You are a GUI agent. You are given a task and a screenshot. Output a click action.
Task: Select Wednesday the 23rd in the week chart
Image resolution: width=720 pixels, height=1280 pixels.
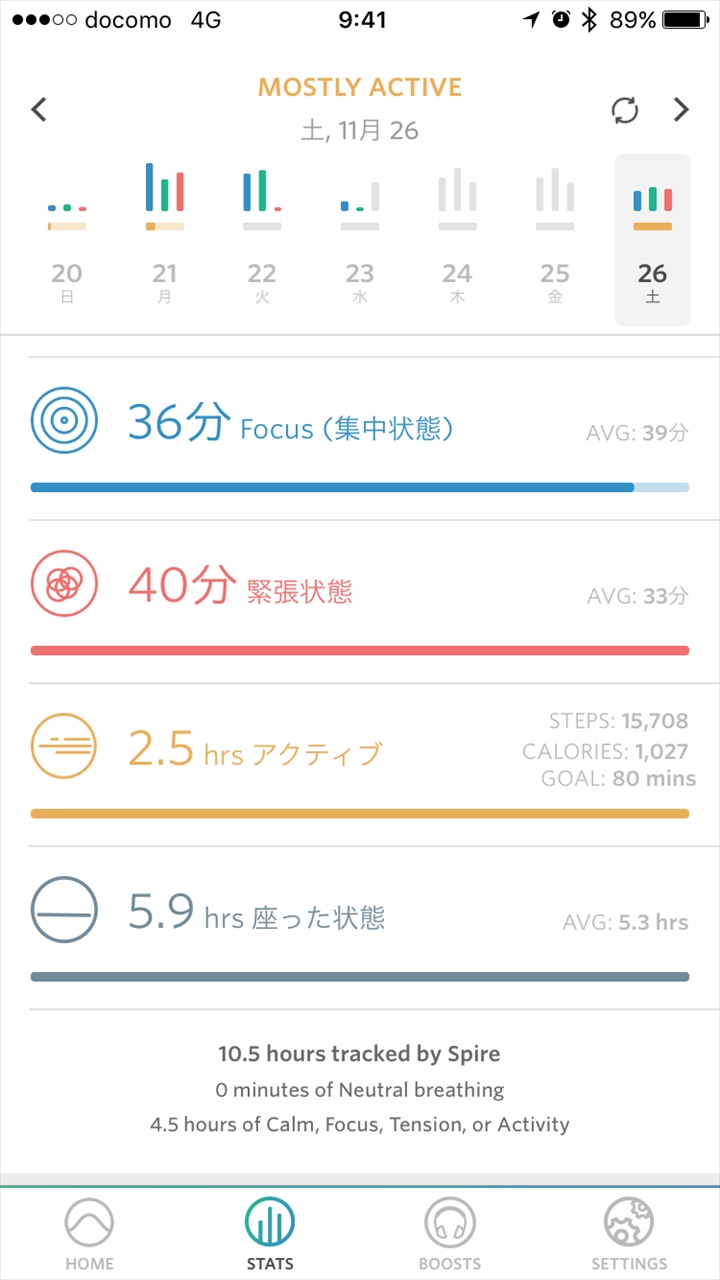pos(360,240)
